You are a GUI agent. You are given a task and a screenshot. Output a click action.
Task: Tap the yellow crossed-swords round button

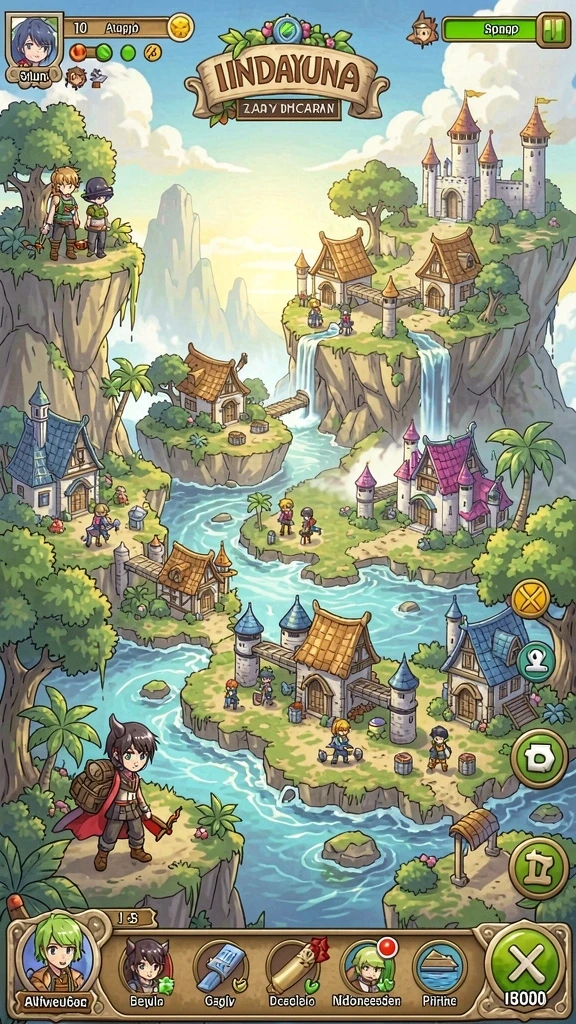click(x=530, y=599)
